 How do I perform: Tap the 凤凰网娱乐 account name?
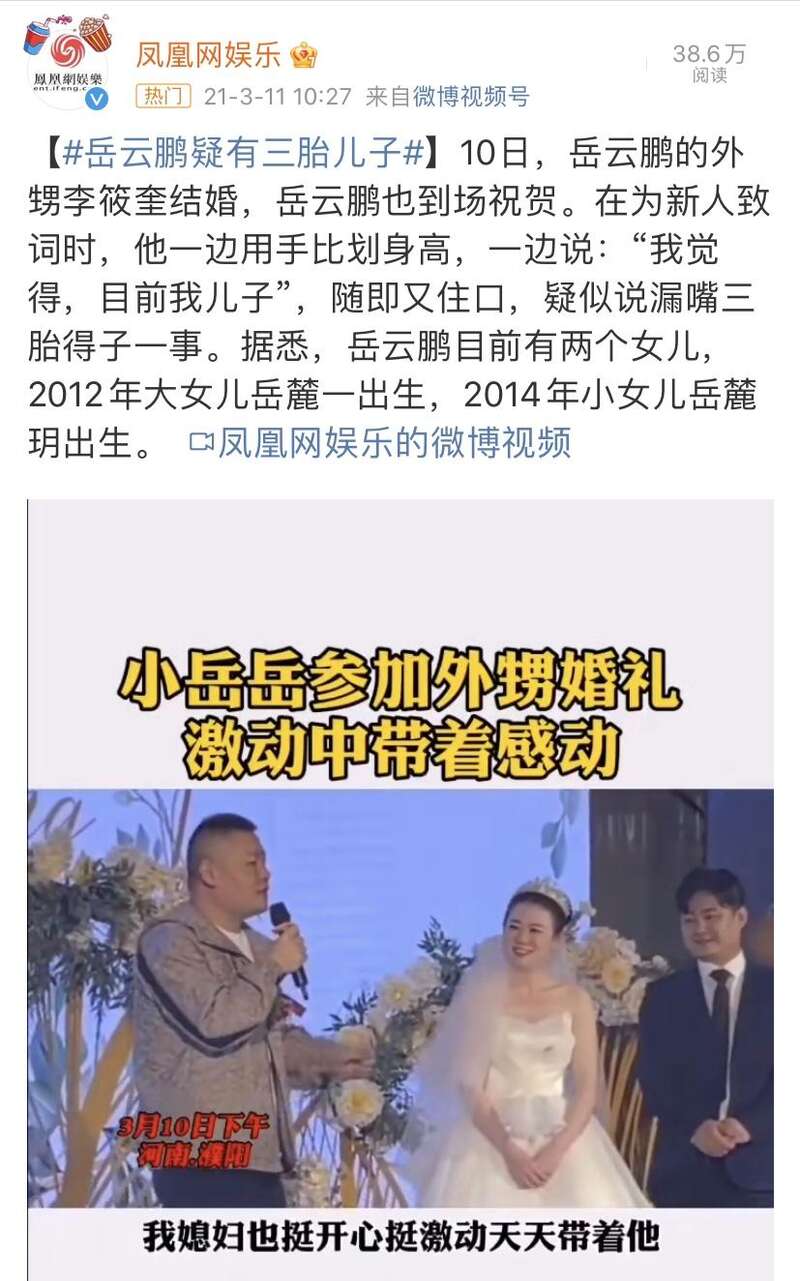click(208, 55)
